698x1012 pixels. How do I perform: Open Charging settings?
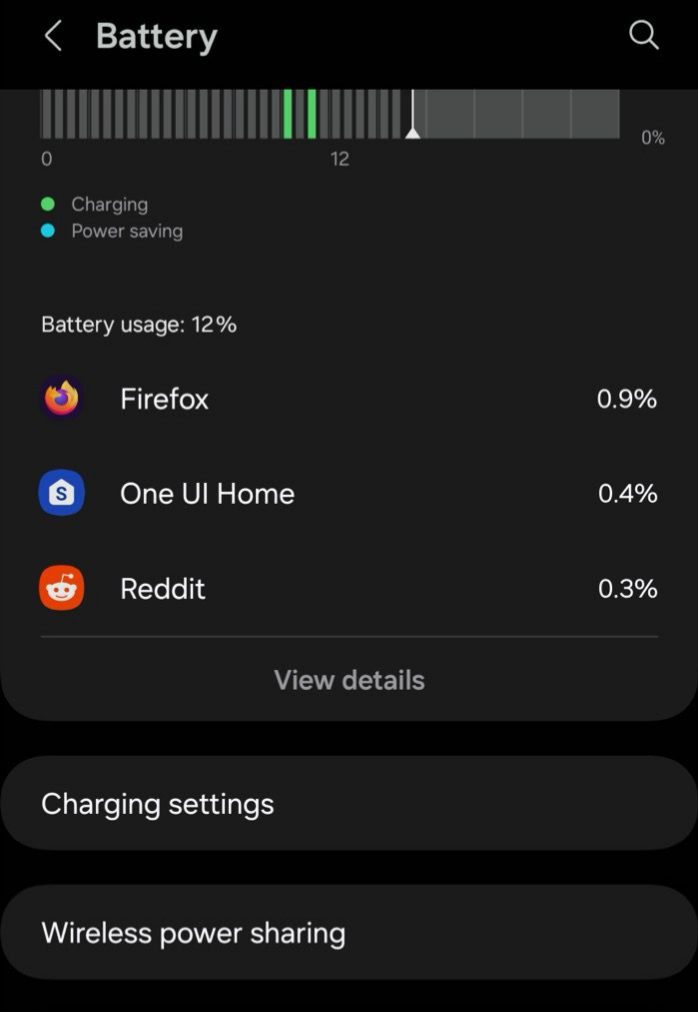click(x=349, y=804)
